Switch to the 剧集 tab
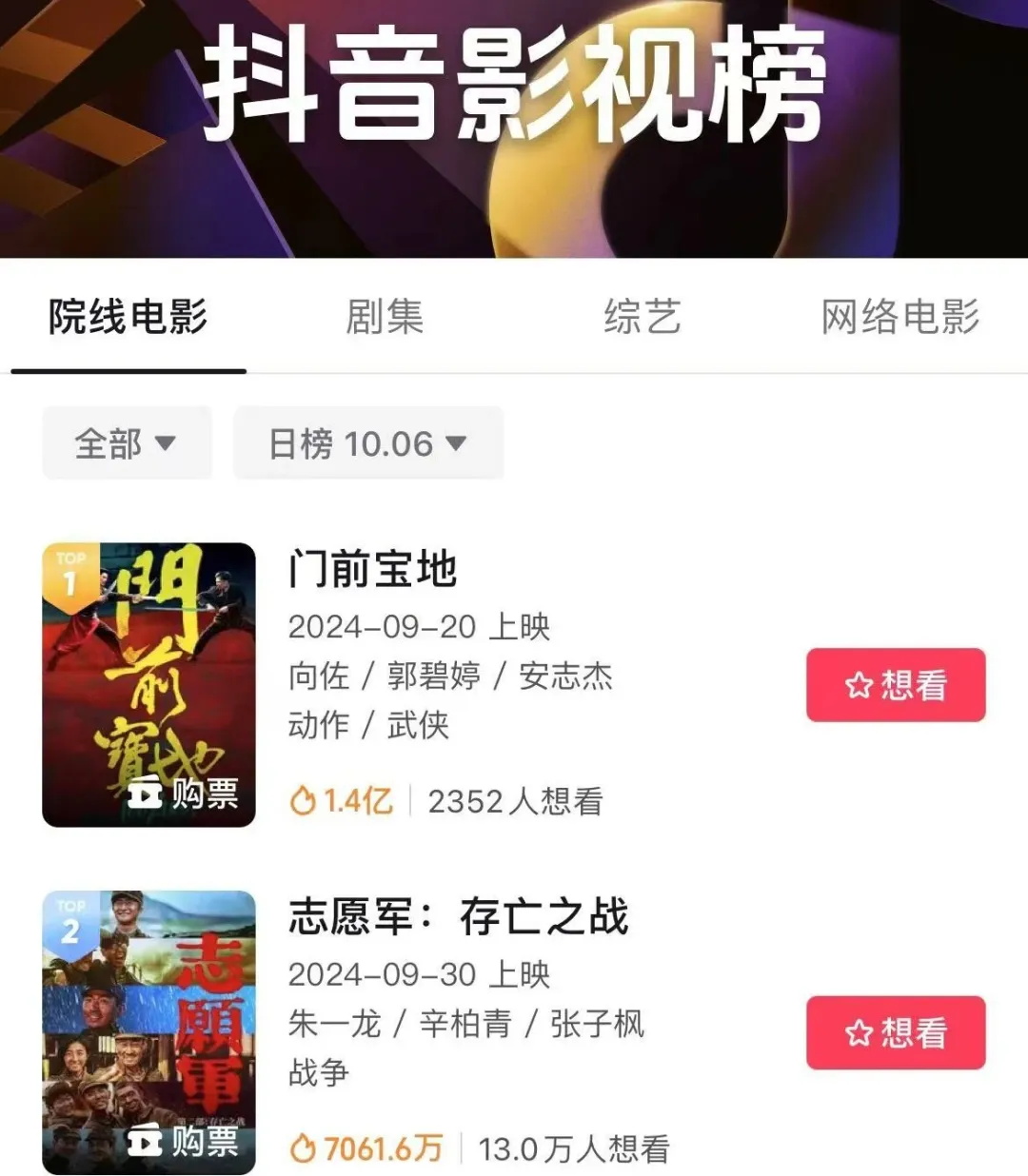 385,317
